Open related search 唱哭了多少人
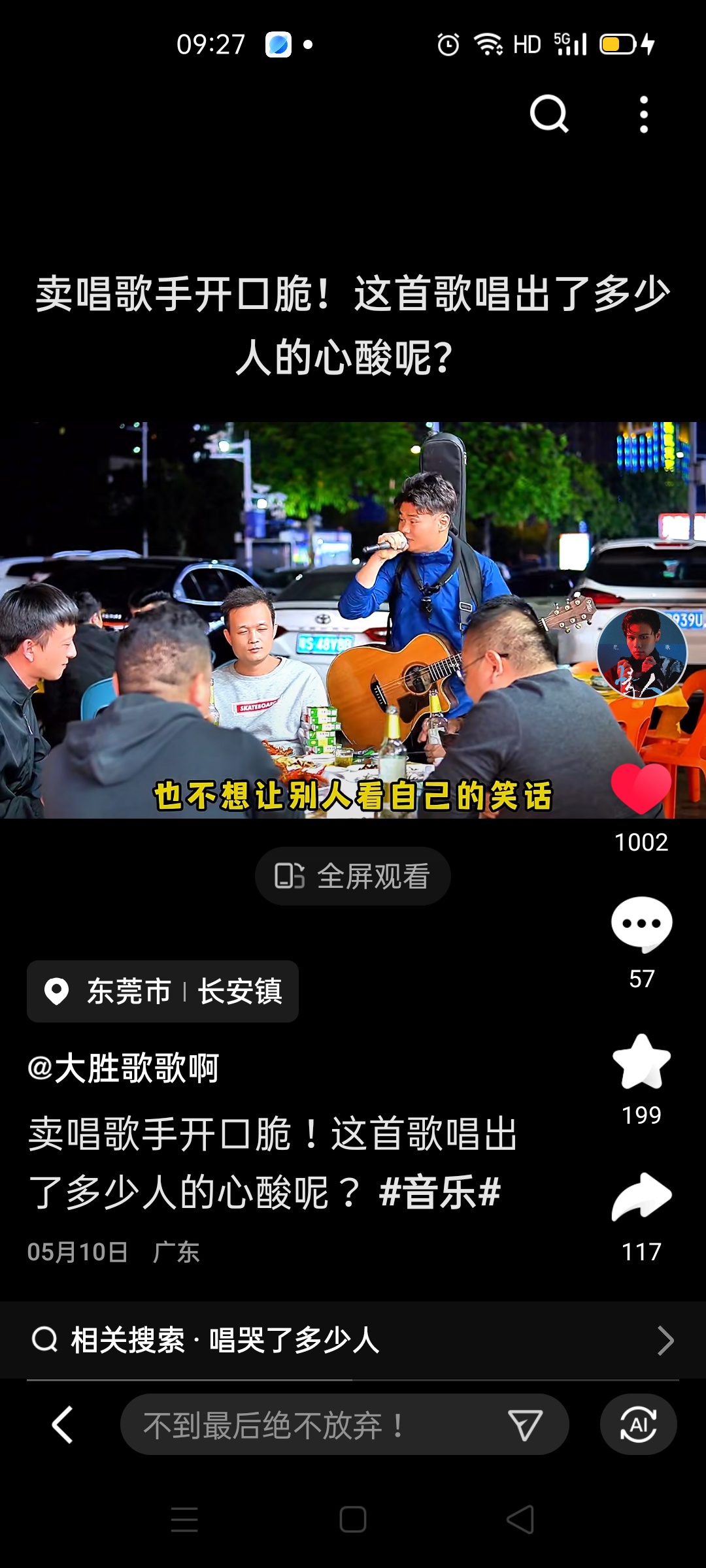This screenshot has width=706, height=1568. pos(353,1341)
